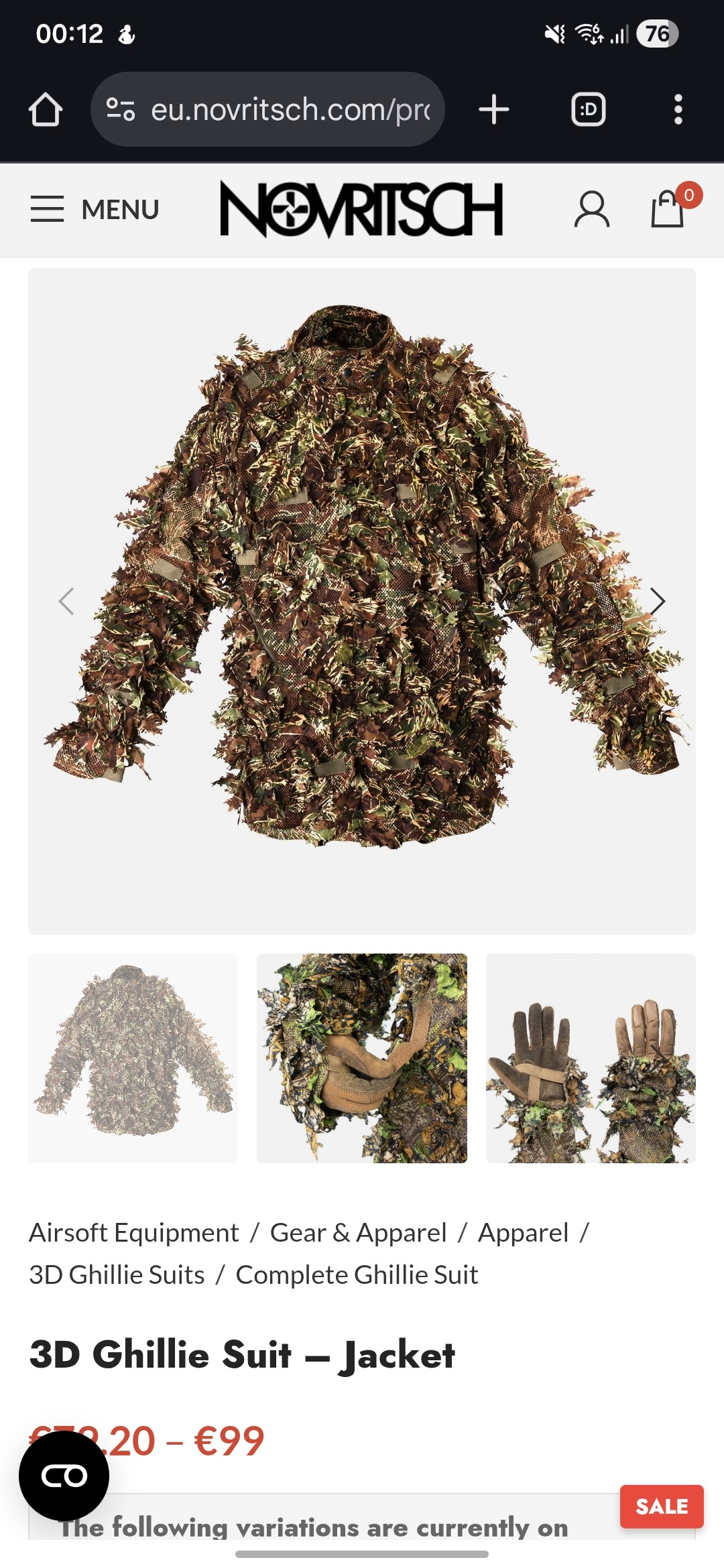Image resolution: width=724 pixels, height=1568 pixels.
Task: Open the user account page
Action: (591, 210)
